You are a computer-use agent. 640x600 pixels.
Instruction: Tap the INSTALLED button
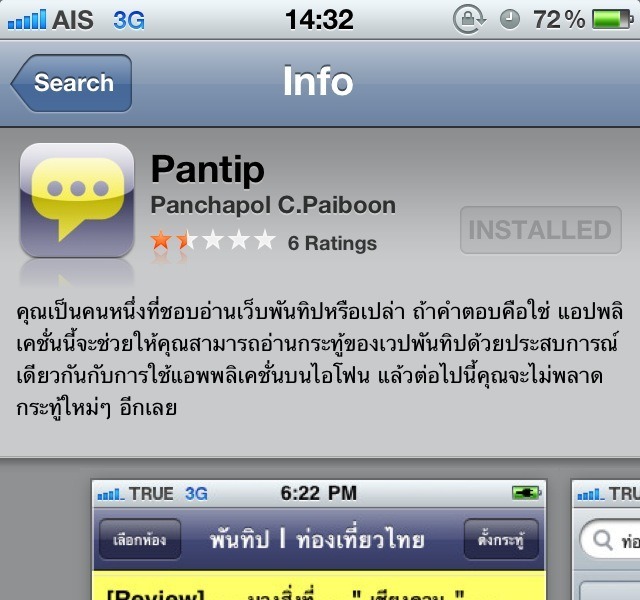[539, 230]
